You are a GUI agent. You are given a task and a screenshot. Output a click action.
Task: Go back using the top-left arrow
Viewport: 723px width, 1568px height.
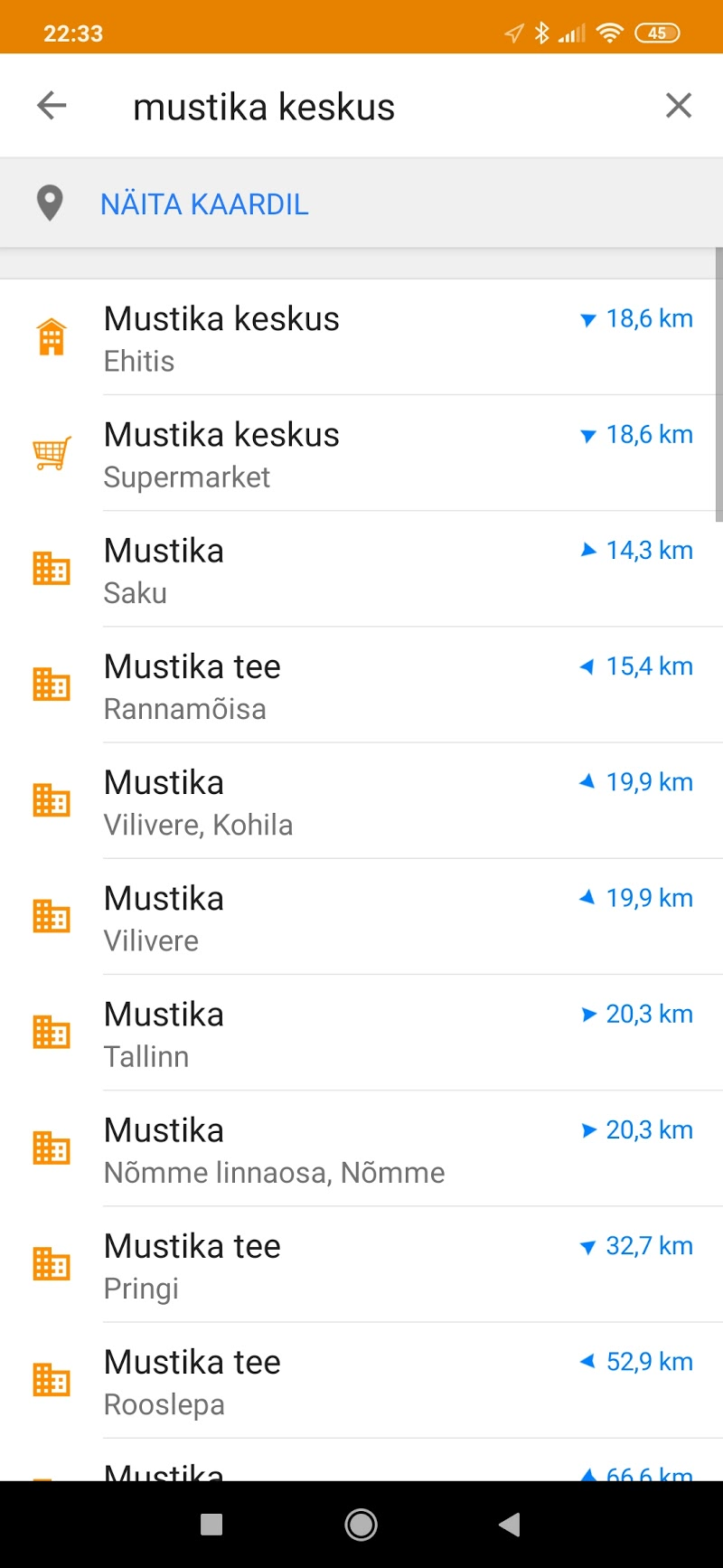tap(52, 106)
